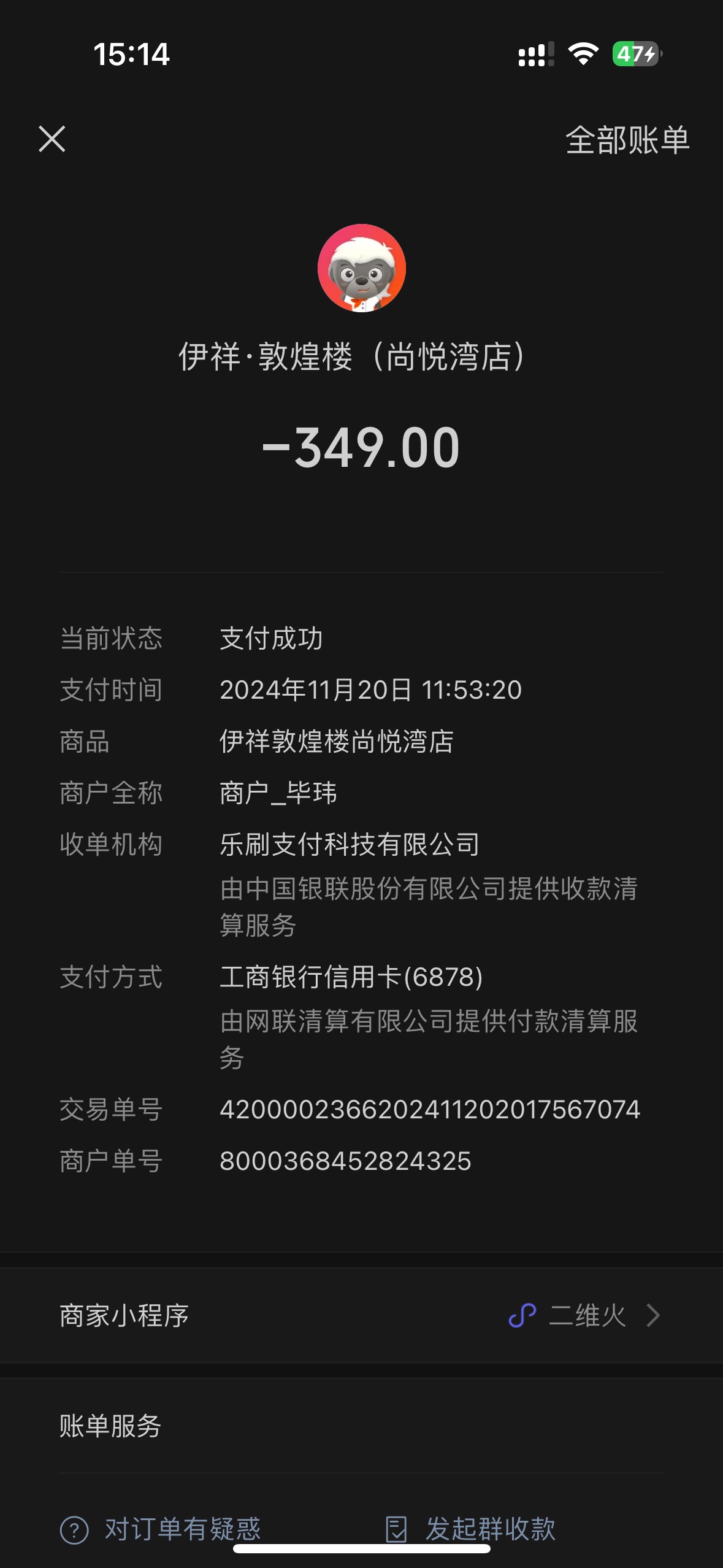This screenshot has width=723, height=1568.
Task: Close the payment detail page
Action: click(x=52, y=139)
